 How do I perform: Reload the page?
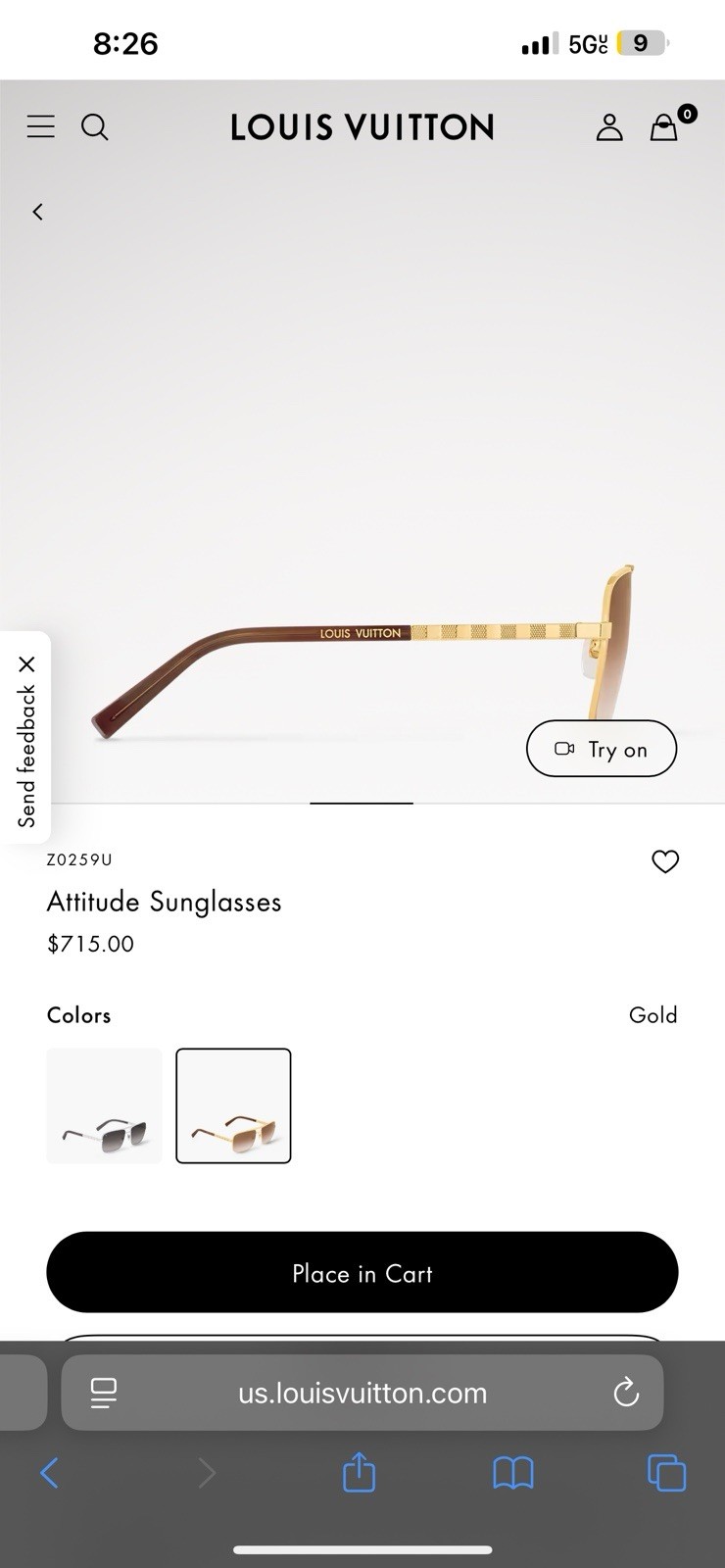coord(626,1393)
